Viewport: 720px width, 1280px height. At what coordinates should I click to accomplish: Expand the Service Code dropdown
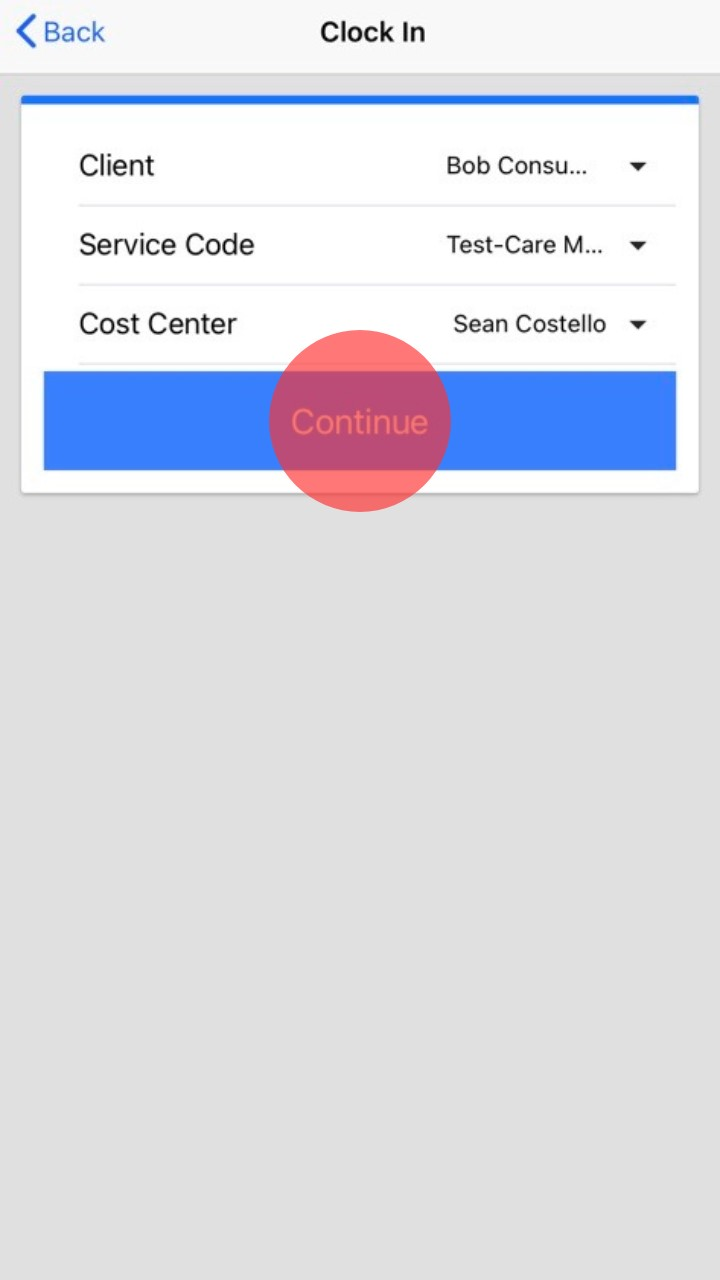pos(546,245)
